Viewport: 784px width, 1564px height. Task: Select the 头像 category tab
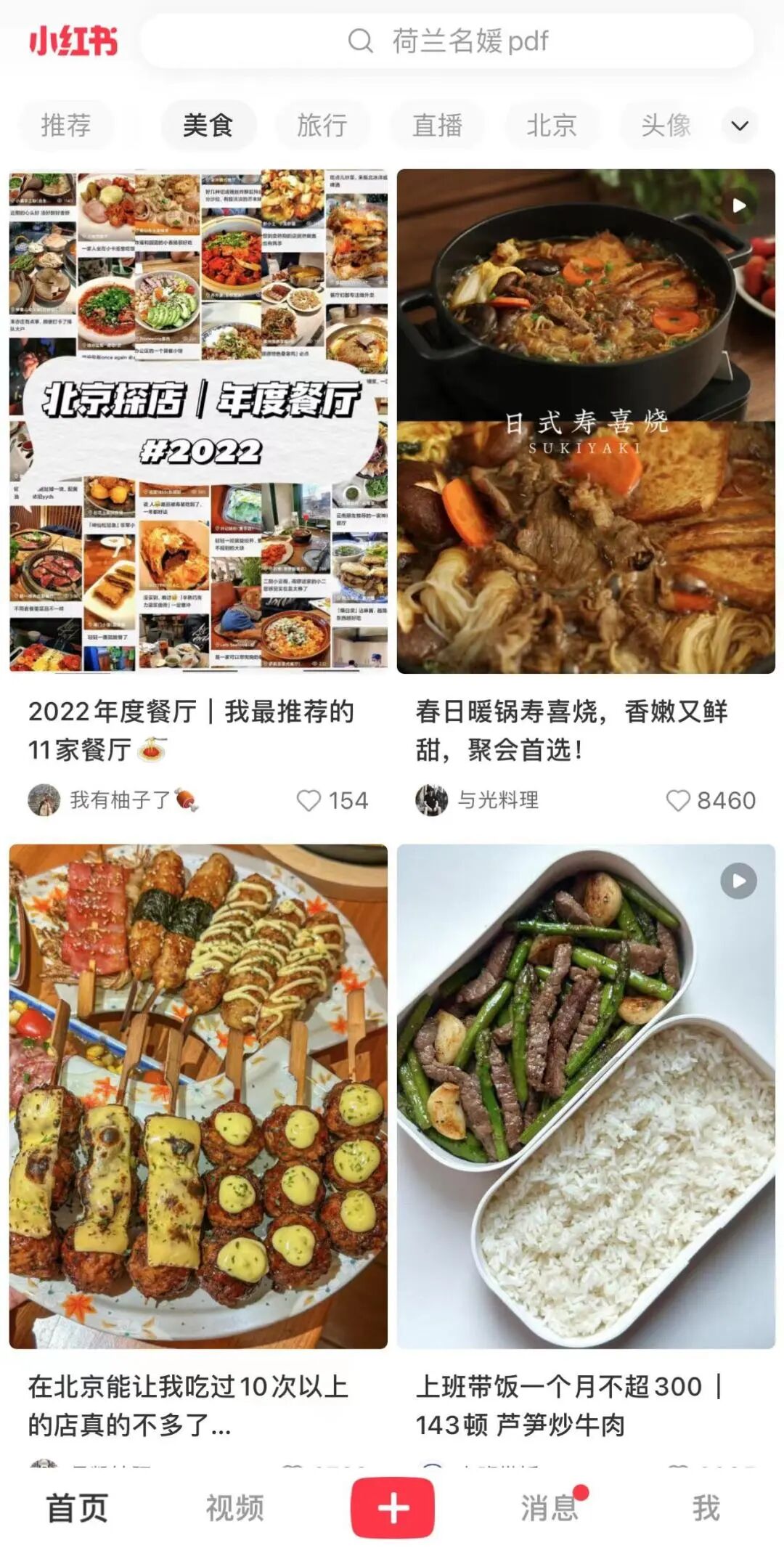coord(666,126)
